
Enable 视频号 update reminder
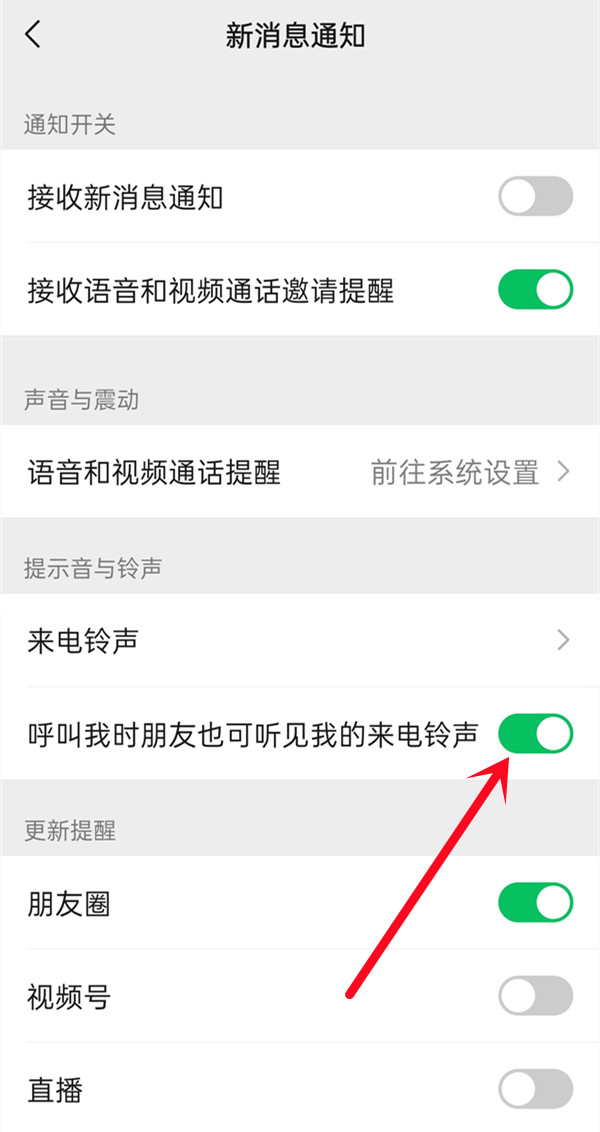(535, 996)
